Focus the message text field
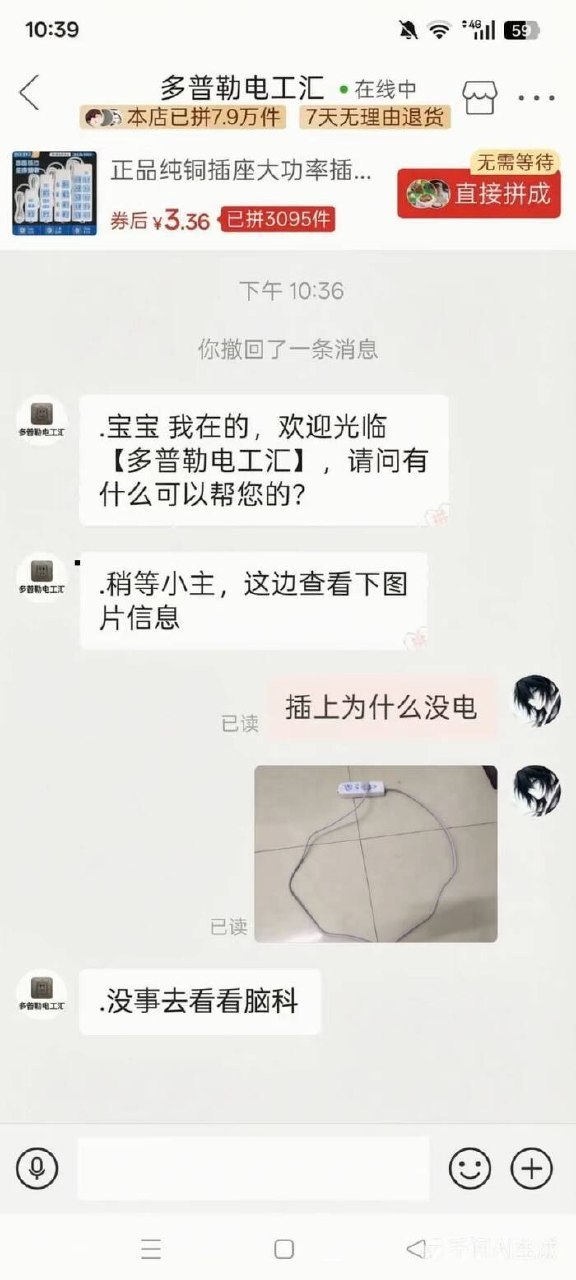Image resolution: width=576 pixels, height=1280 pixels. [253, 1167]
